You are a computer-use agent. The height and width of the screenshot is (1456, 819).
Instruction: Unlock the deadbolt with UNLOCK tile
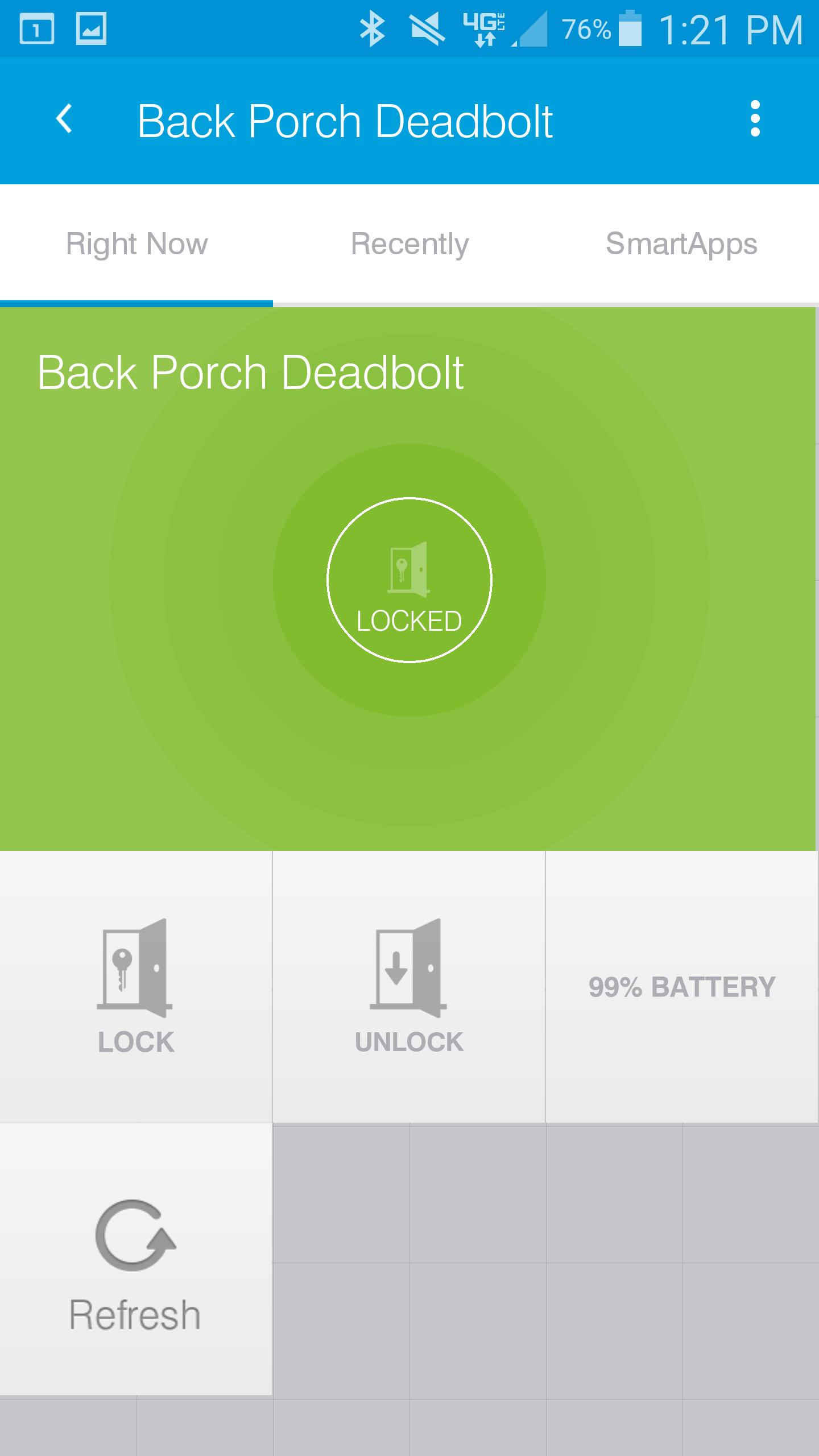pyautogui.click(x=409, y=987)
